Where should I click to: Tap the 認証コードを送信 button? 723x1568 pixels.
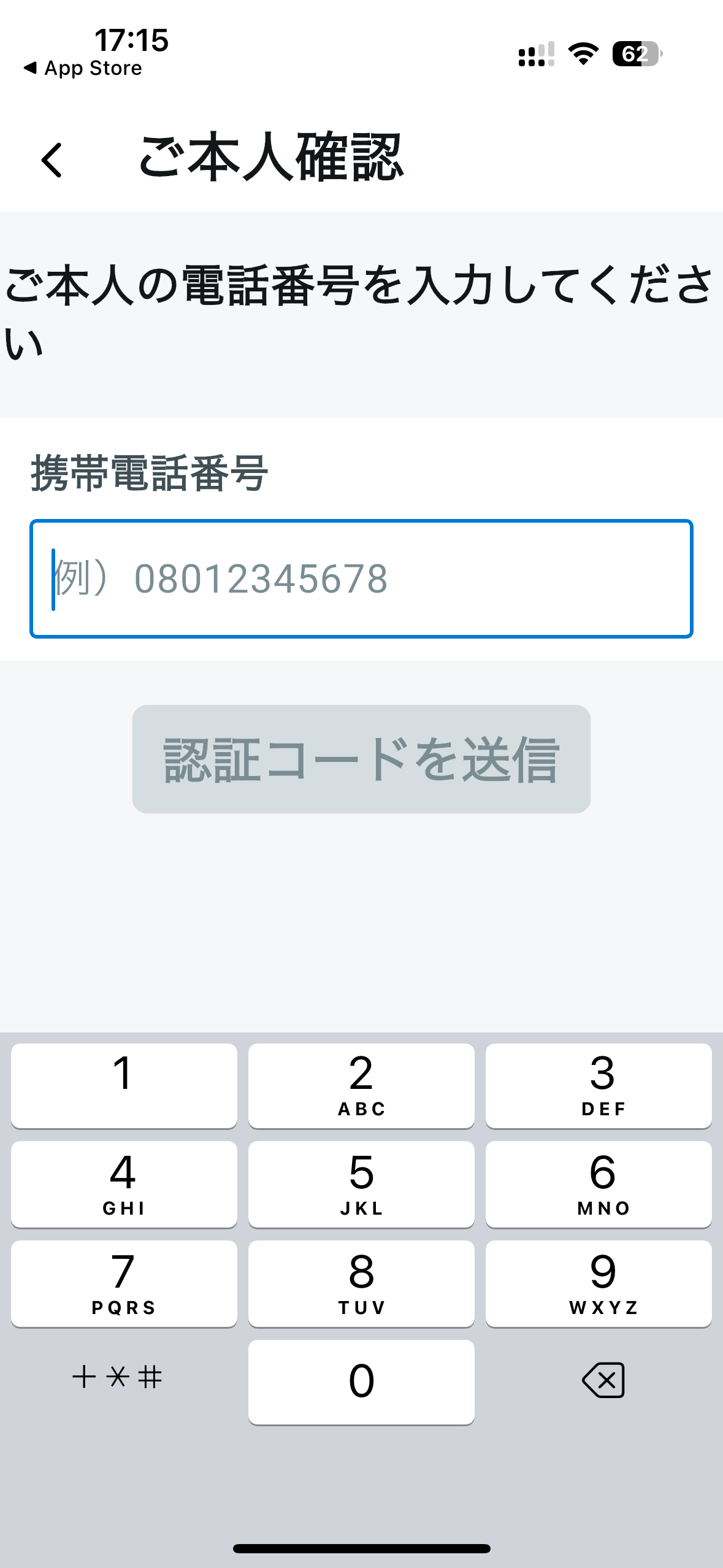pyautogui.click(x=361, y=759)
